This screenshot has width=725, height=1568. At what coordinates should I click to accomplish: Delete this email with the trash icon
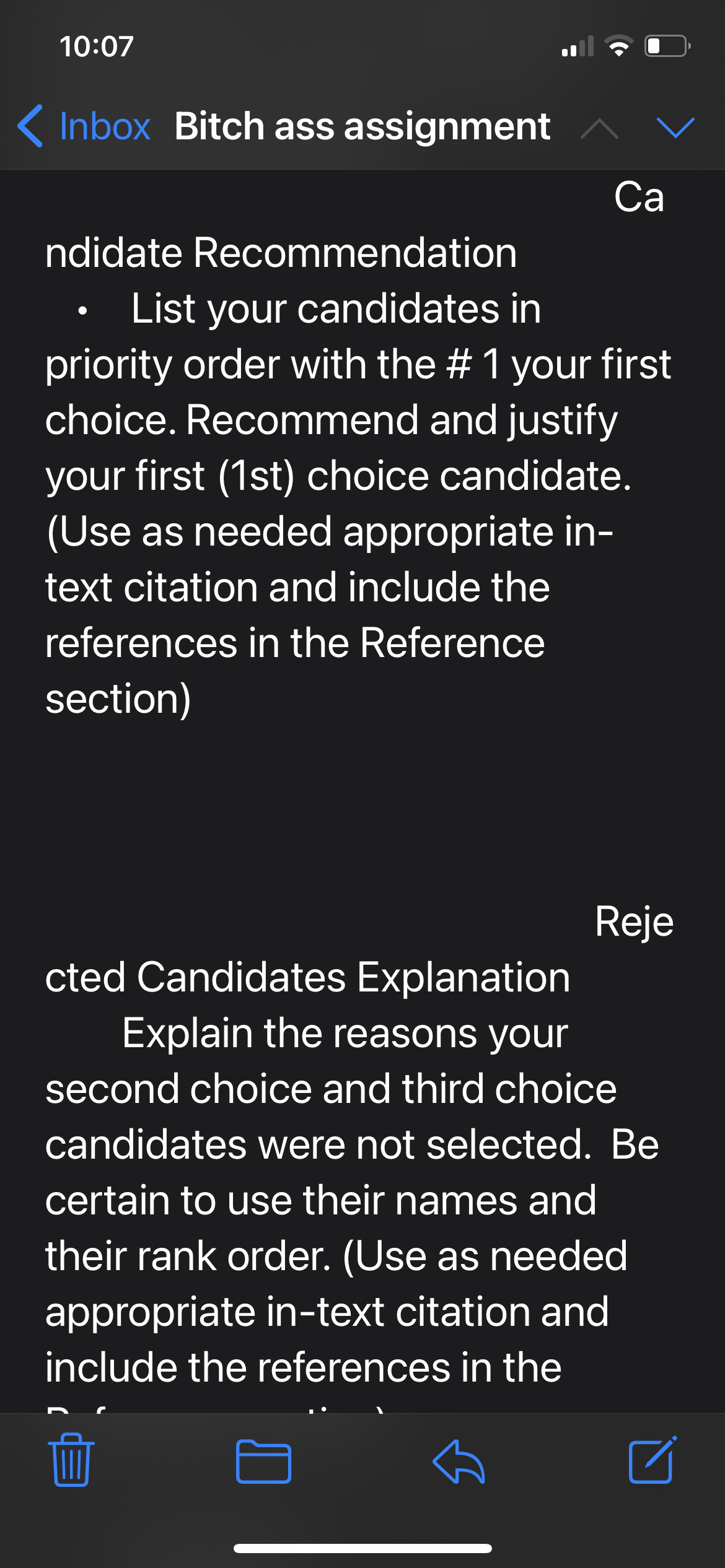coord(71,1460)
